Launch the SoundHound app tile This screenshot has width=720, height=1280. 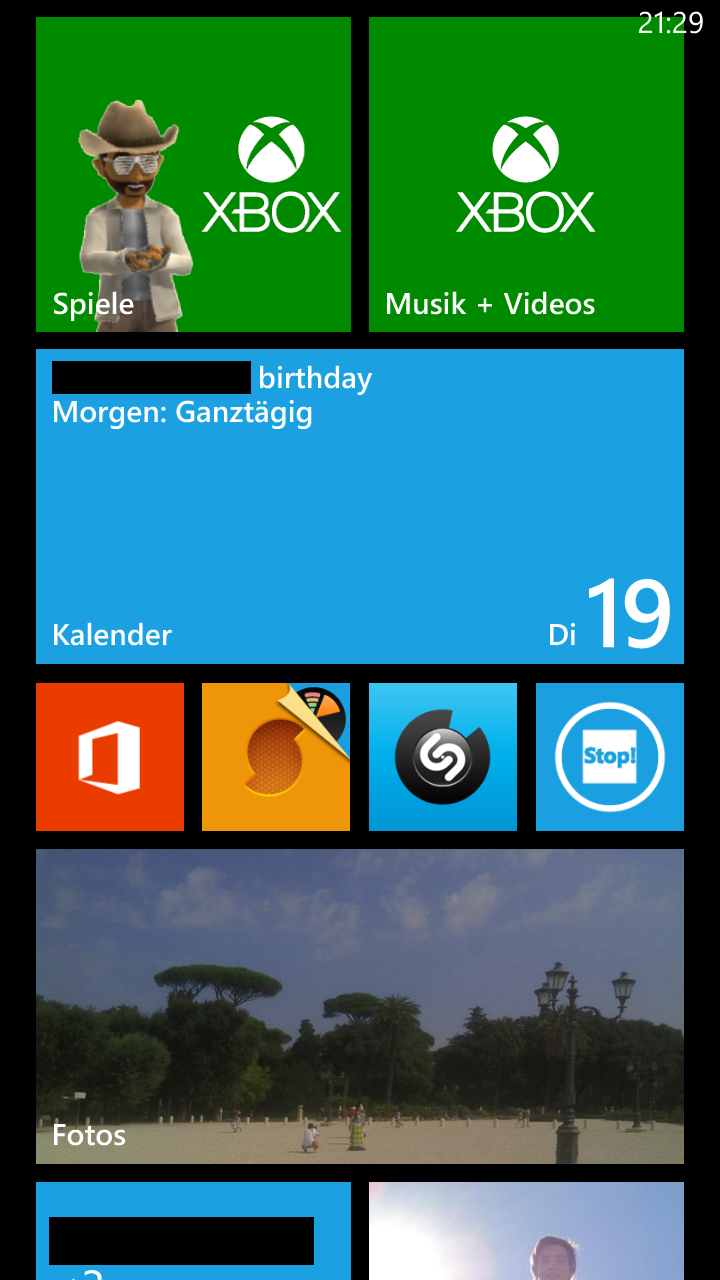tap(276, 757)
